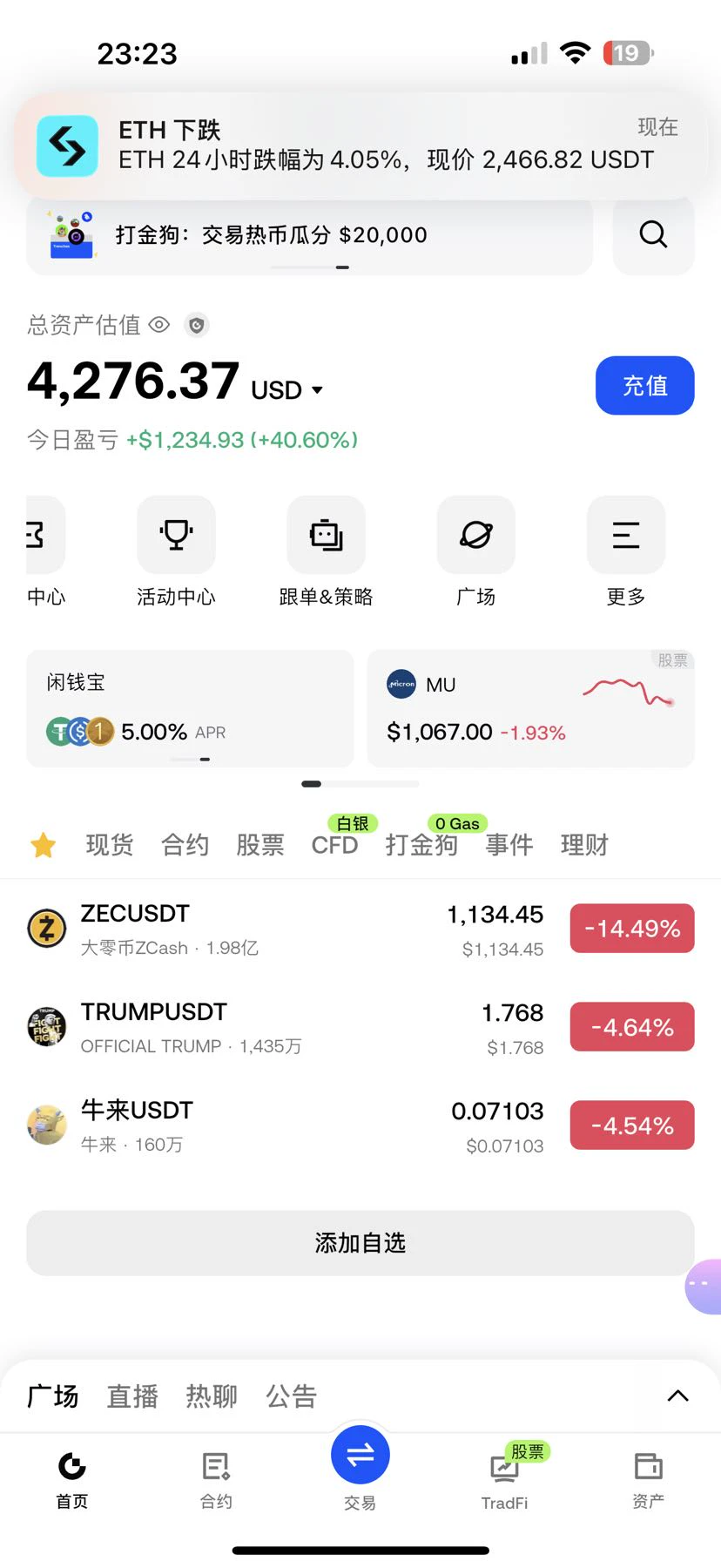Change the USD currency dropdown
This screenshot has height=1568, width=721.
tap(287, 389)
